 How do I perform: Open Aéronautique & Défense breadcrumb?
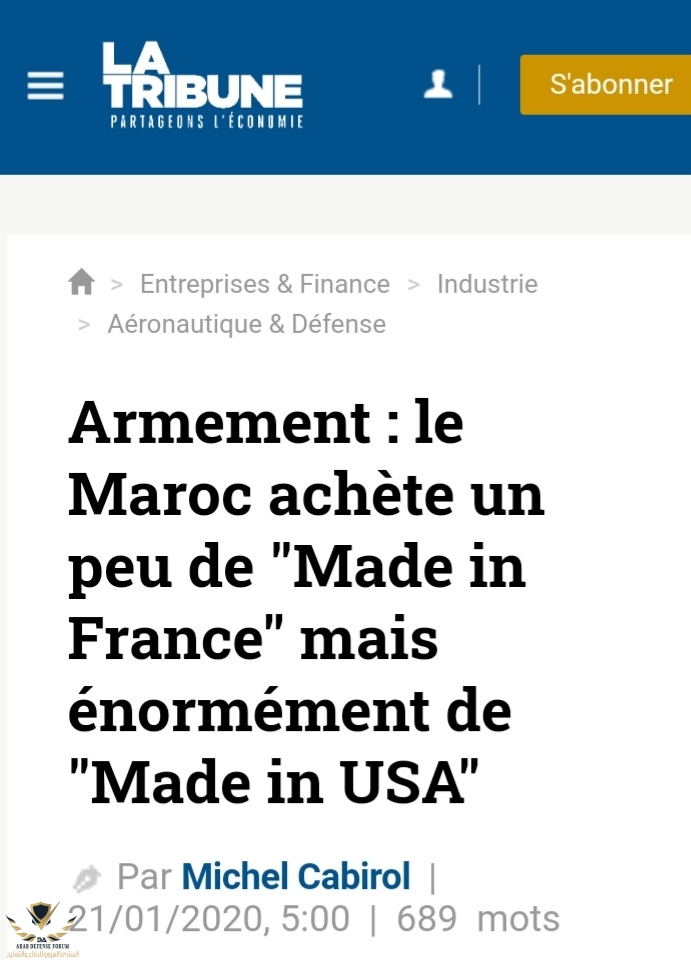tap(246, 324)
